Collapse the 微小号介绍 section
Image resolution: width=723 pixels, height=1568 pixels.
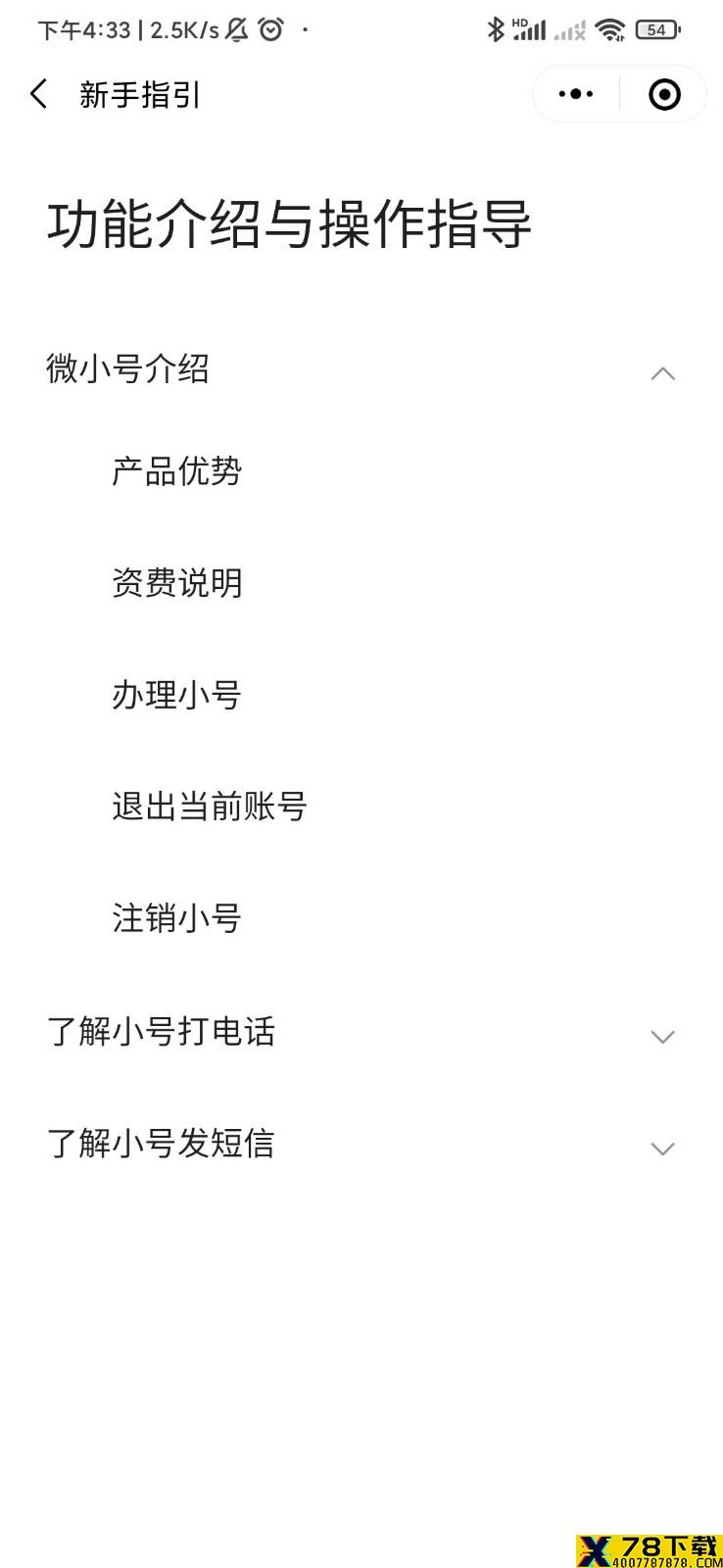click(361, 370)
